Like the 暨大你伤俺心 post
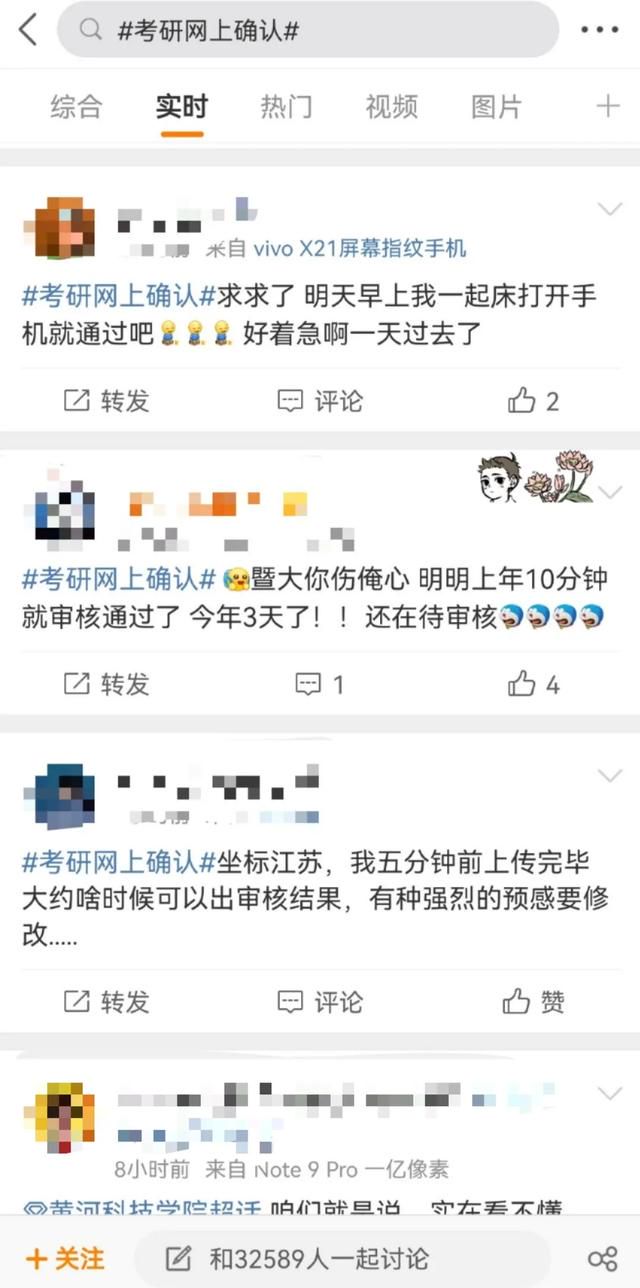The width and height of the screenshot is (640, 1288). click(533, 684)
